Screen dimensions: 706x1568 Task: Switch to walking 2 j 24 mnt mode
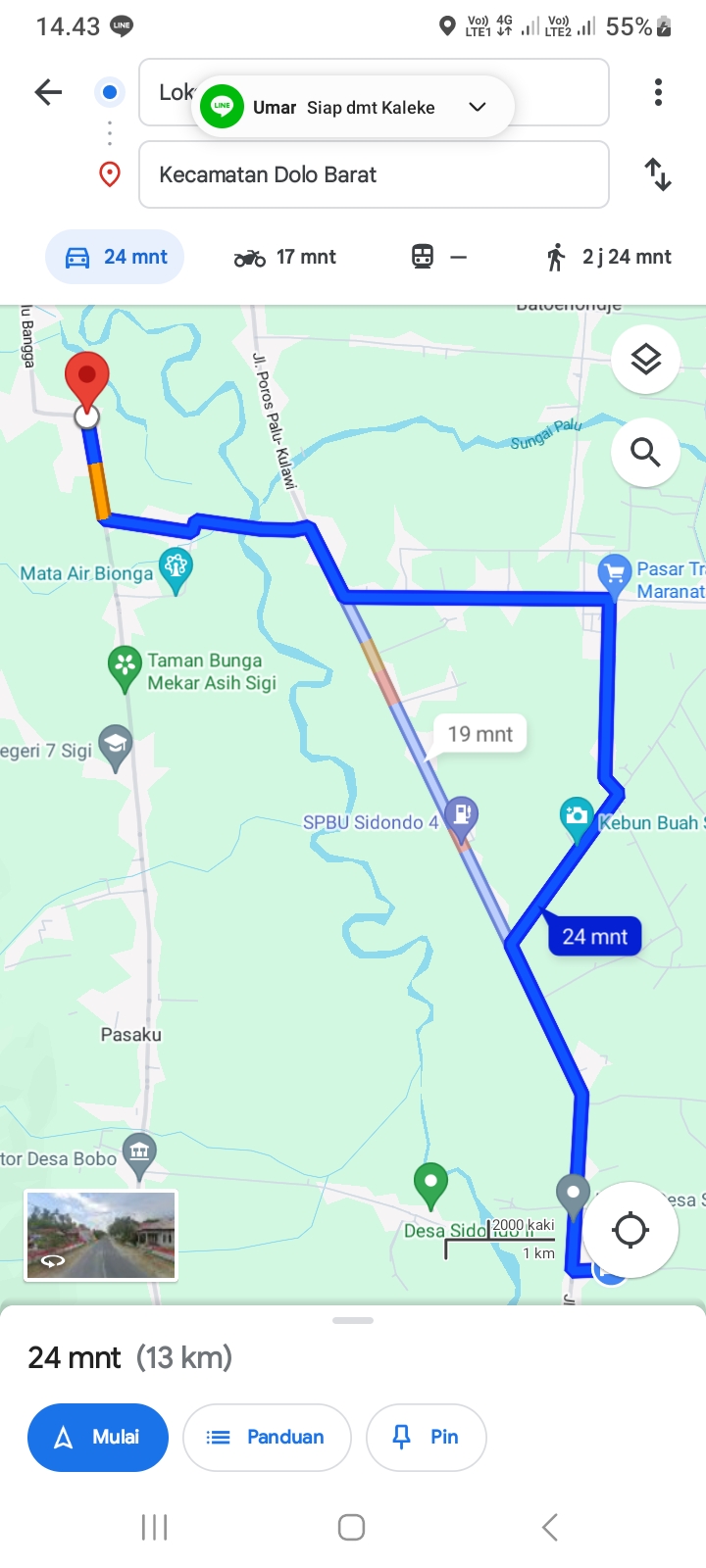[609, 257]
